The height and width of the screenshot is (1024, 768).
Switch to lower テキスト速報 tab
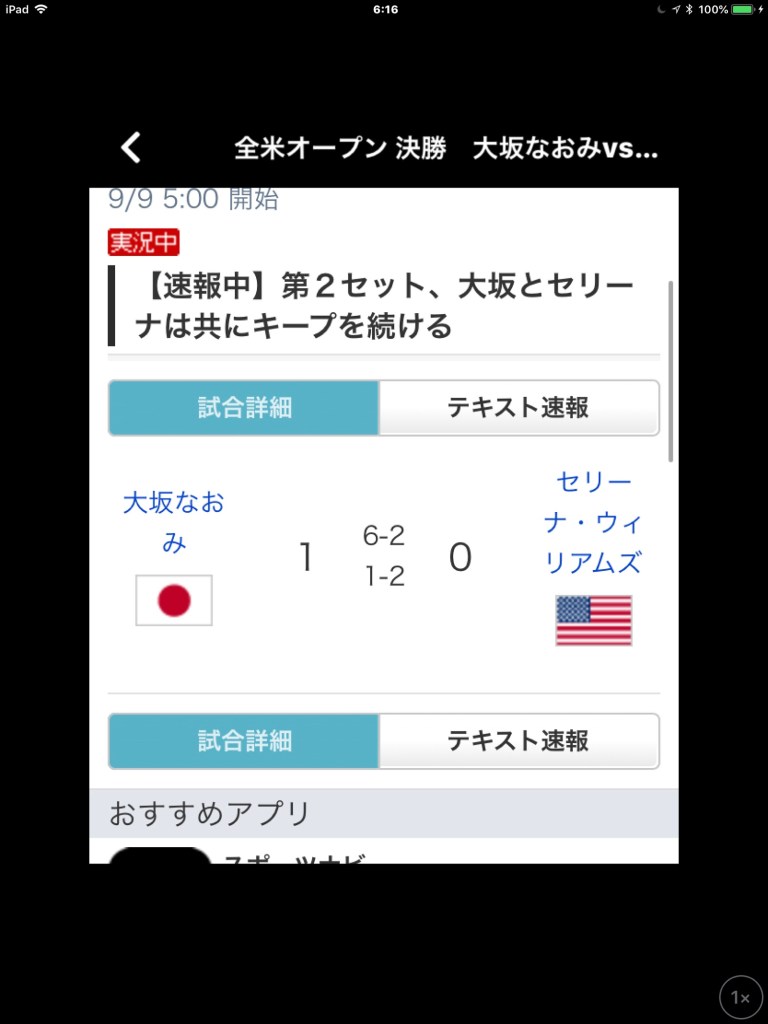[518, 741]
